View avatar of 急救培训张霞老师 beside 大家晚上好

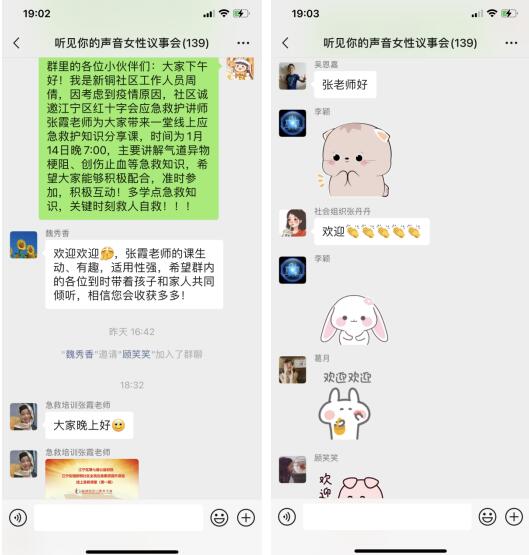(23, 416)
